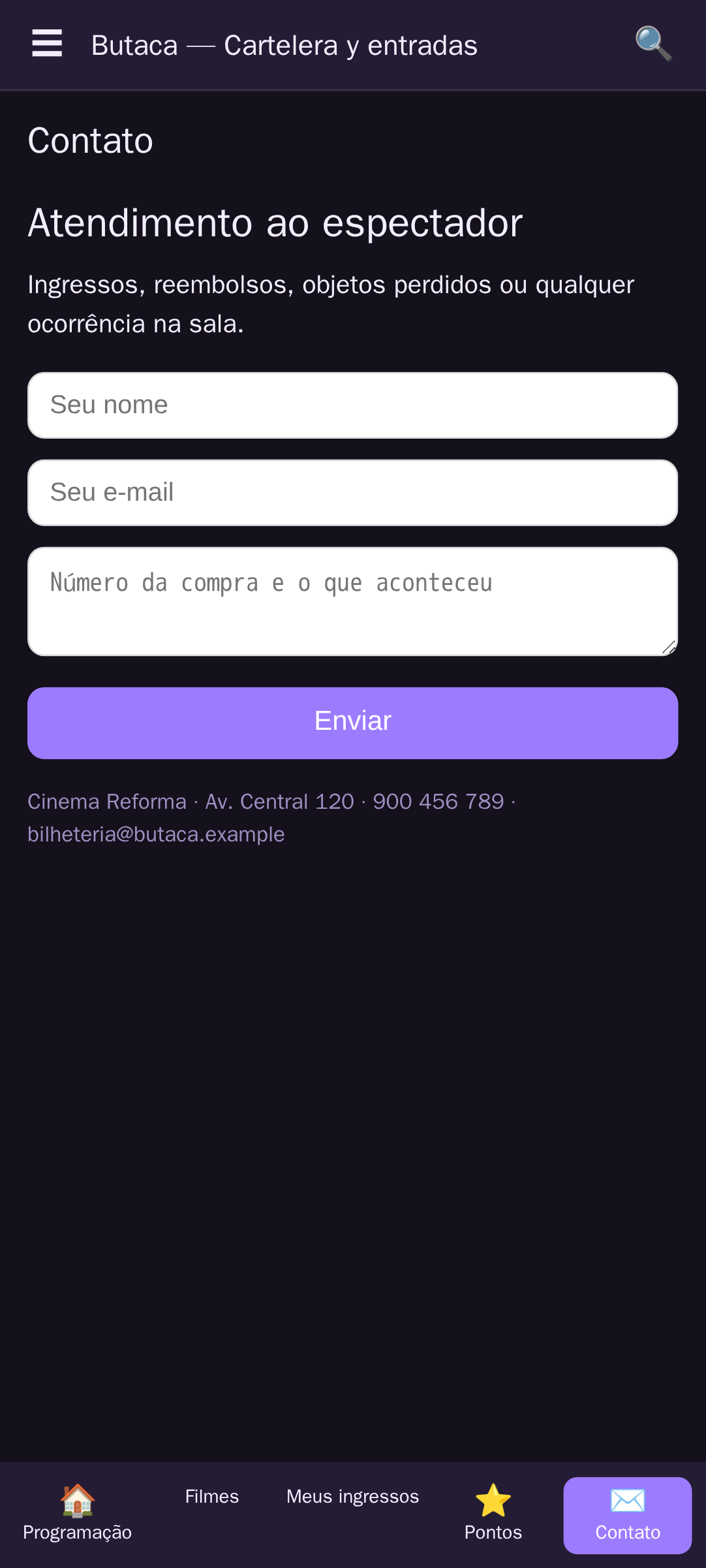Screen dimensions: 706x1568
Task: Open the hamburger drawer menu
Action: click(47, 44)
